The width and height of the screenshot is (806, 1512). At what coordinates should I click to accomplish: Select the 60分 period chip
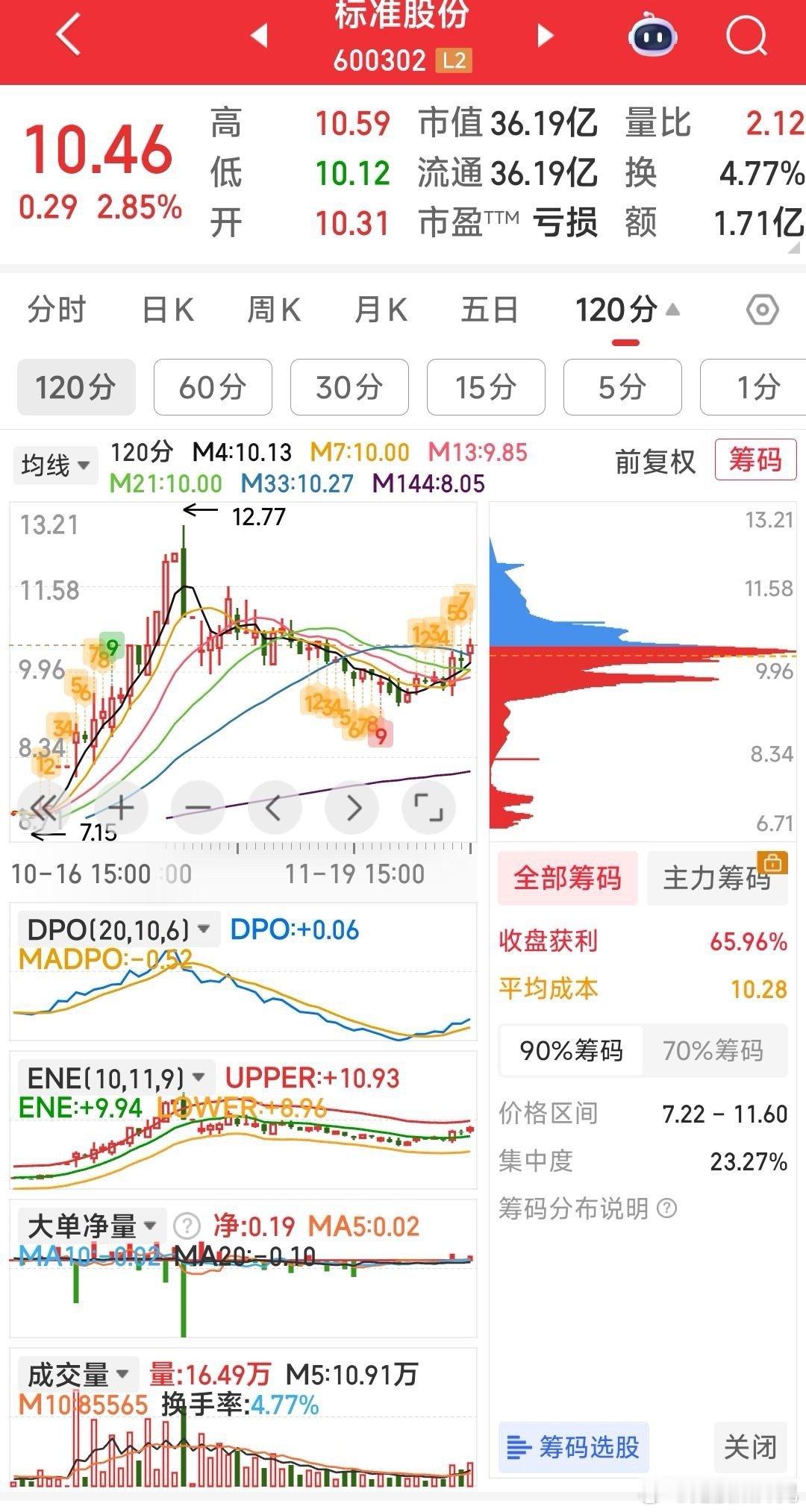pos(213,387)
